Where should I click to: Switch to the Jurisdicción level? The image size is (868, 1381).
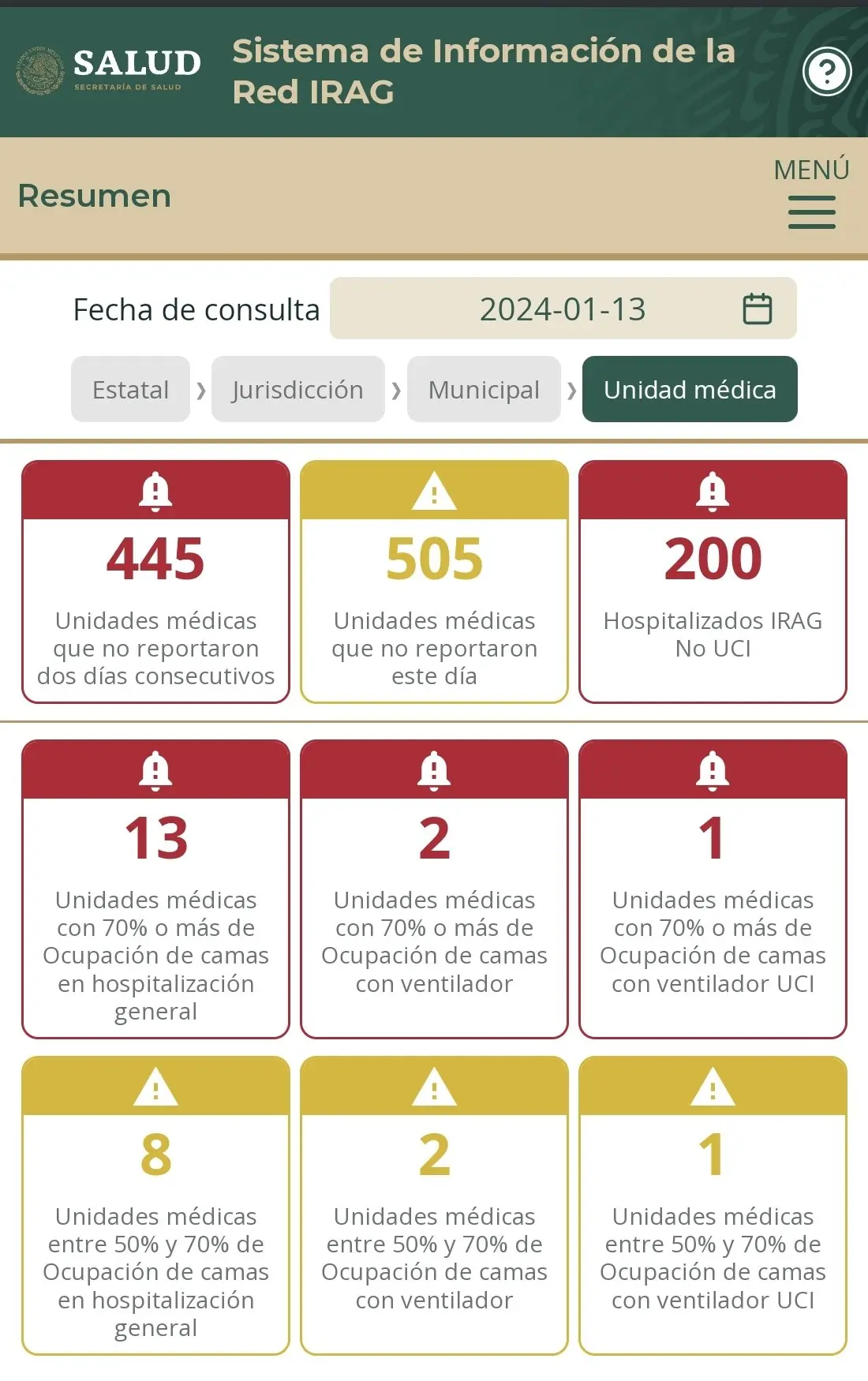[x=297, y=389]
